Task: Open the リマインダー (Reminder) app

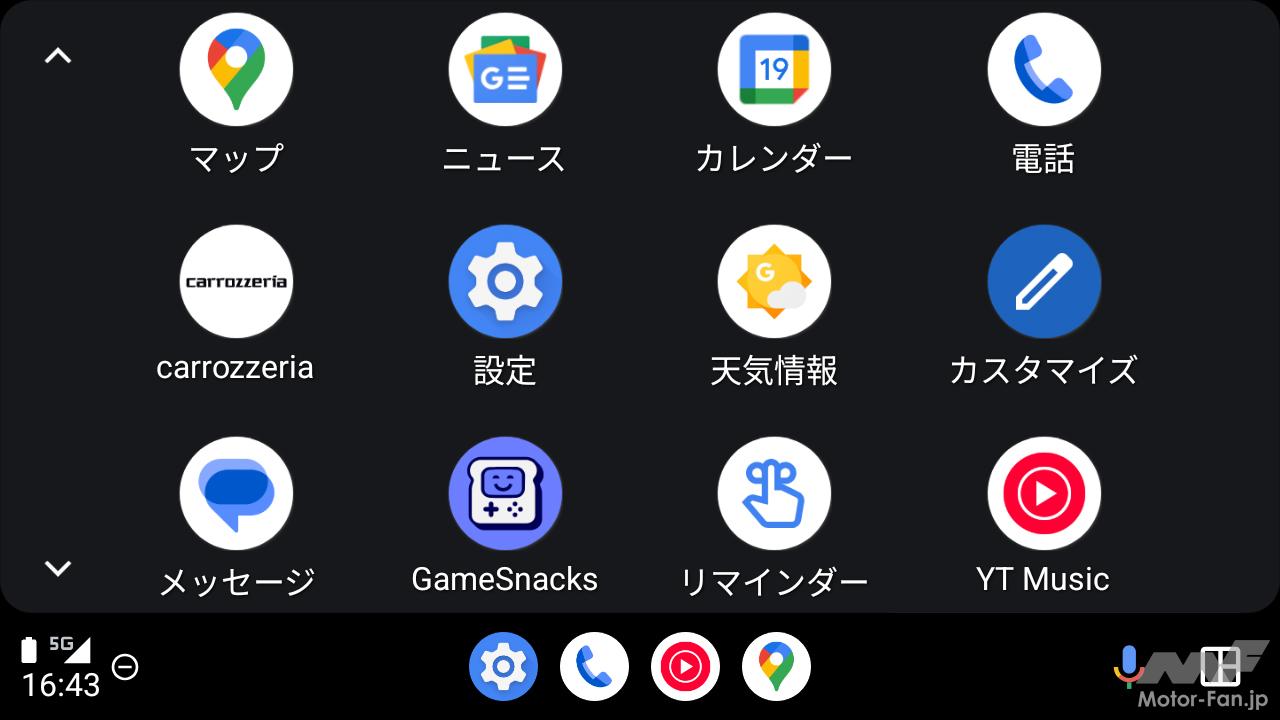Action: click(774, 494)
